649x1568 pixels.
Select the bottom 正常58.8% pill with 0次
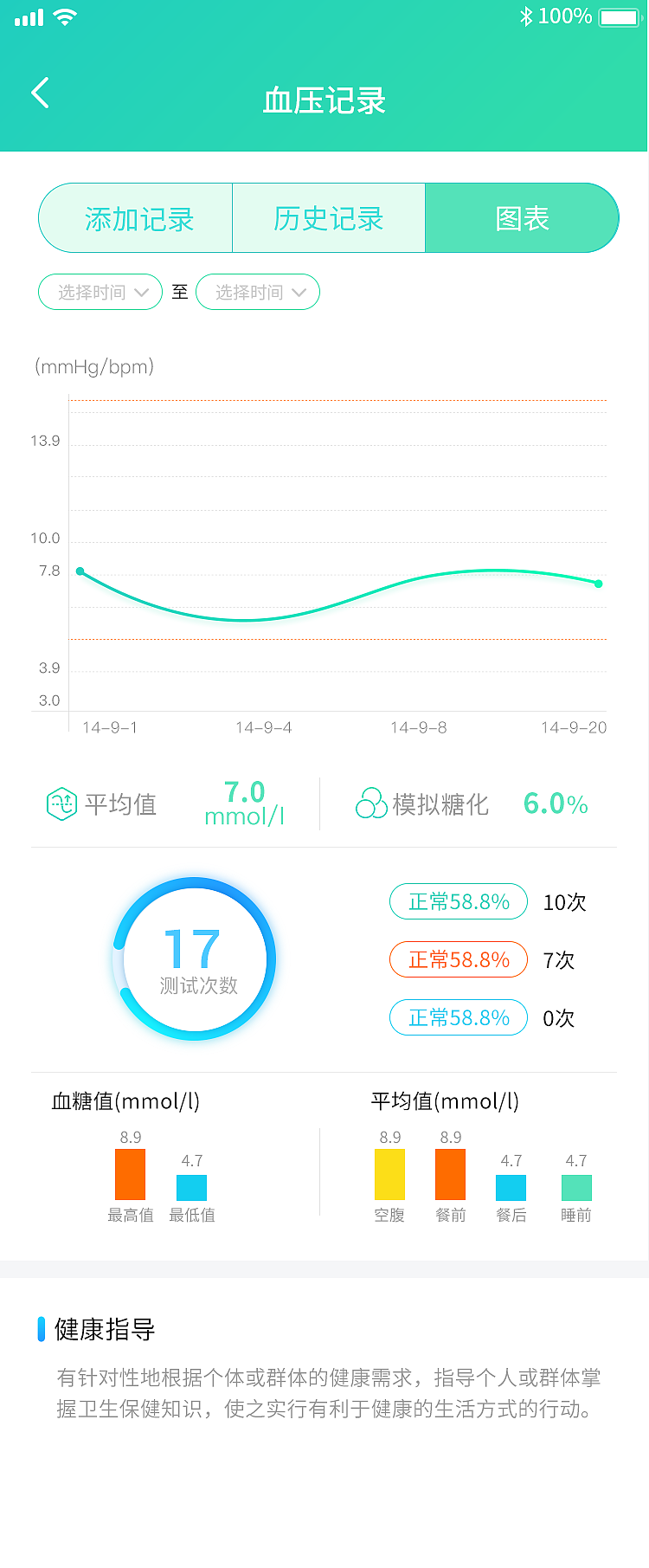pos(458,1017)
